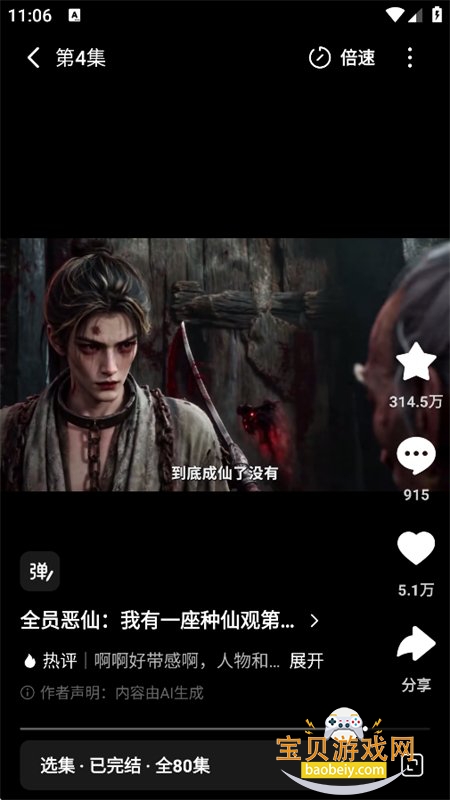Screen dimensions: 450x800
Task: Open the 倍速 playback speed option
Action: pyautogui.click(x=342, y=58)
